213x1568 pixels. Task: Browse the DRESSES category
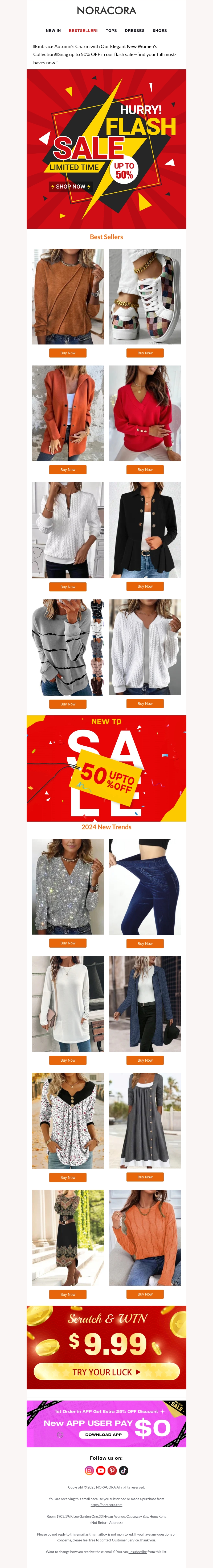coord(135,30)
